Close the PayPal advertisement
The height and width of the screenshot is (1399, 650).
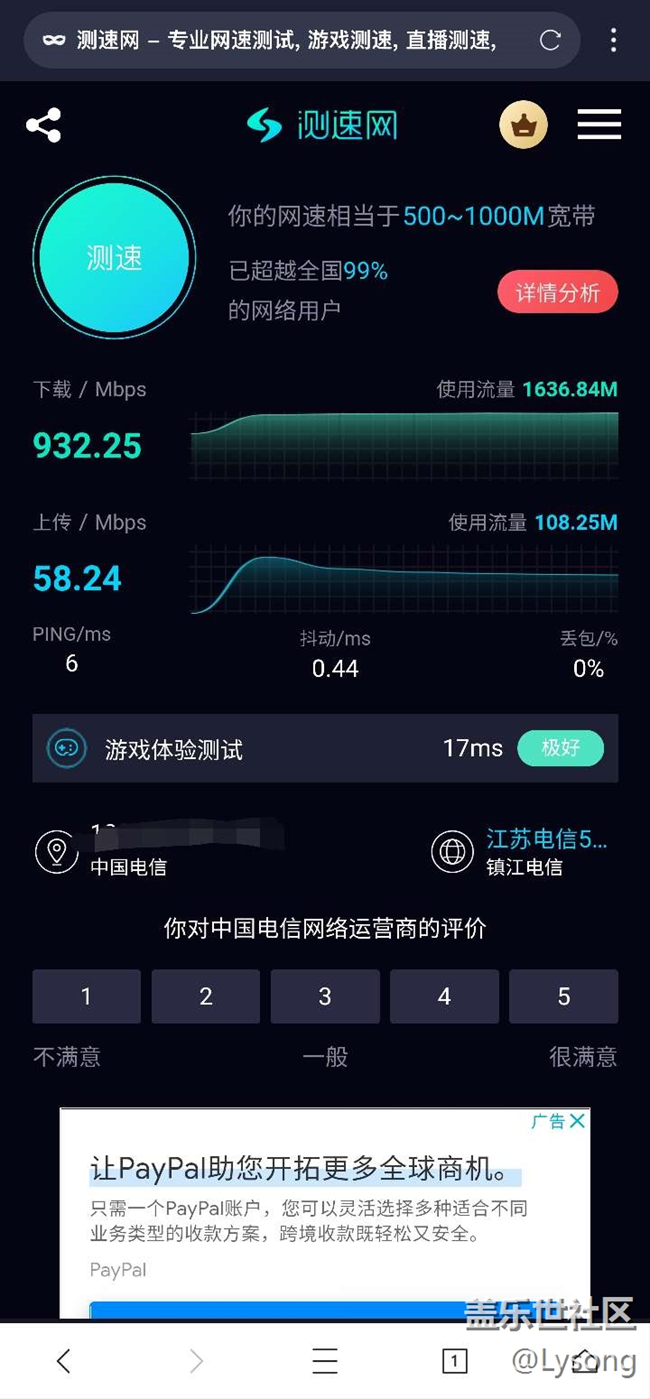577,1121
